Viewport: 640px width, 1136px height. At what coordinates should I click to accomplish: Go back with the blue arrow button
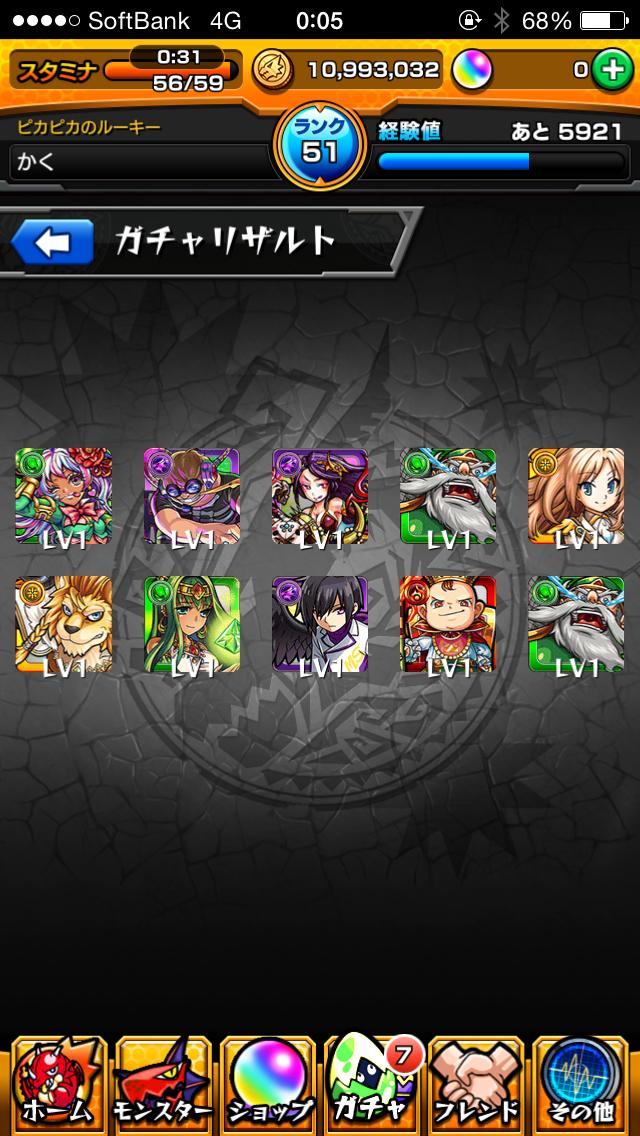(x=52, y=242)
